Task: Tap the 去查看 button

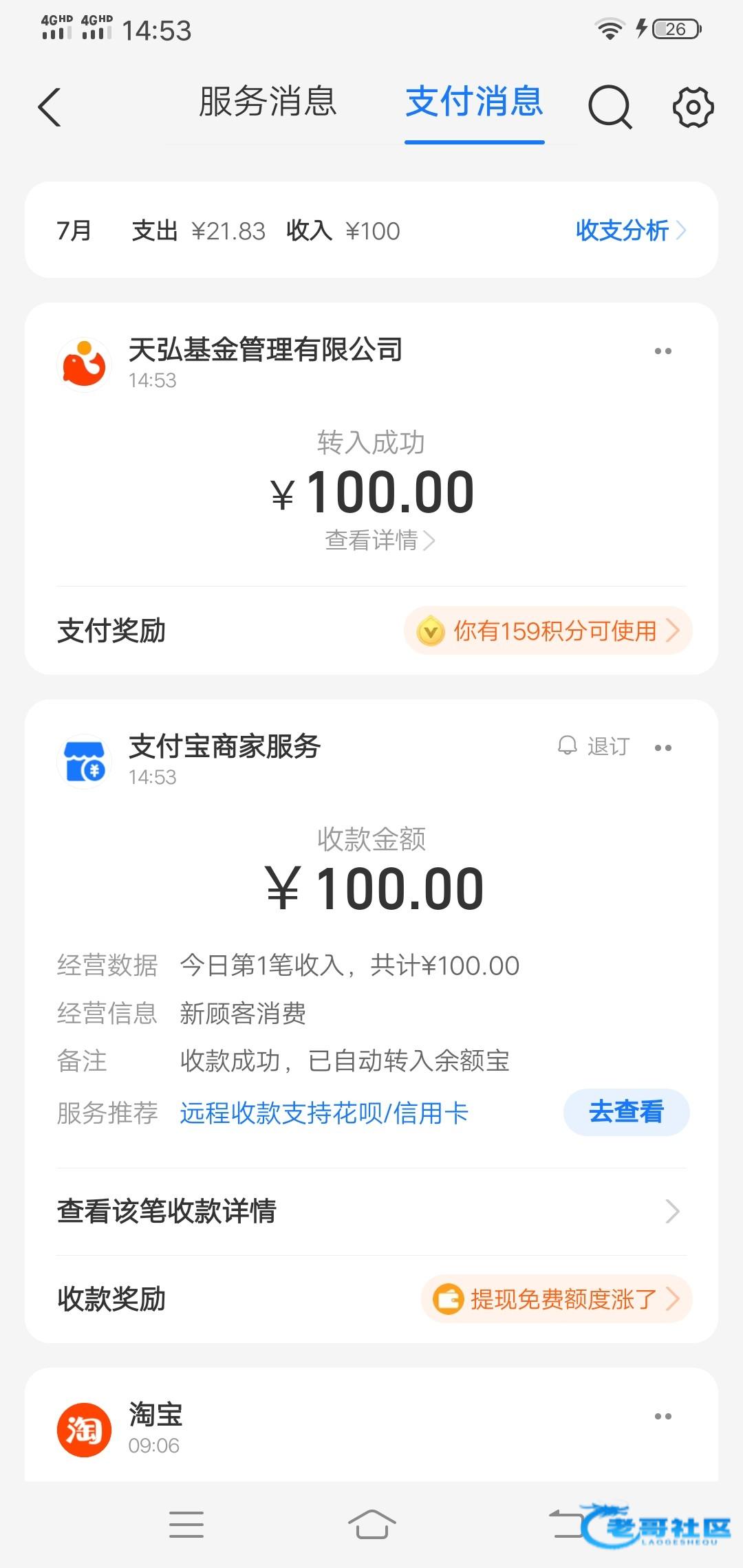Action: (x=626, y=1112)
